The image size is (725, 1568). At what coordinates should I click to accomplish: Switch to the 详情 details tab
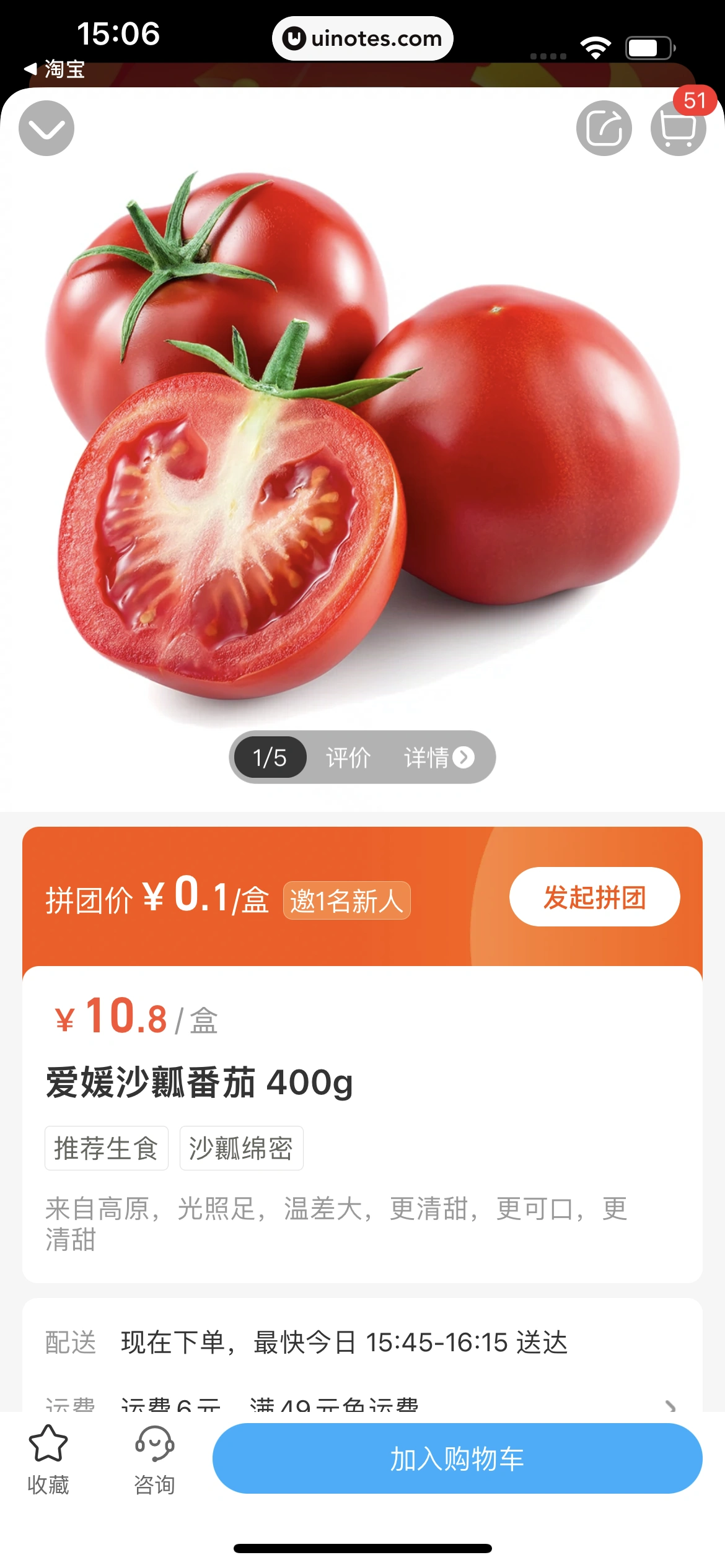(426, 757)
